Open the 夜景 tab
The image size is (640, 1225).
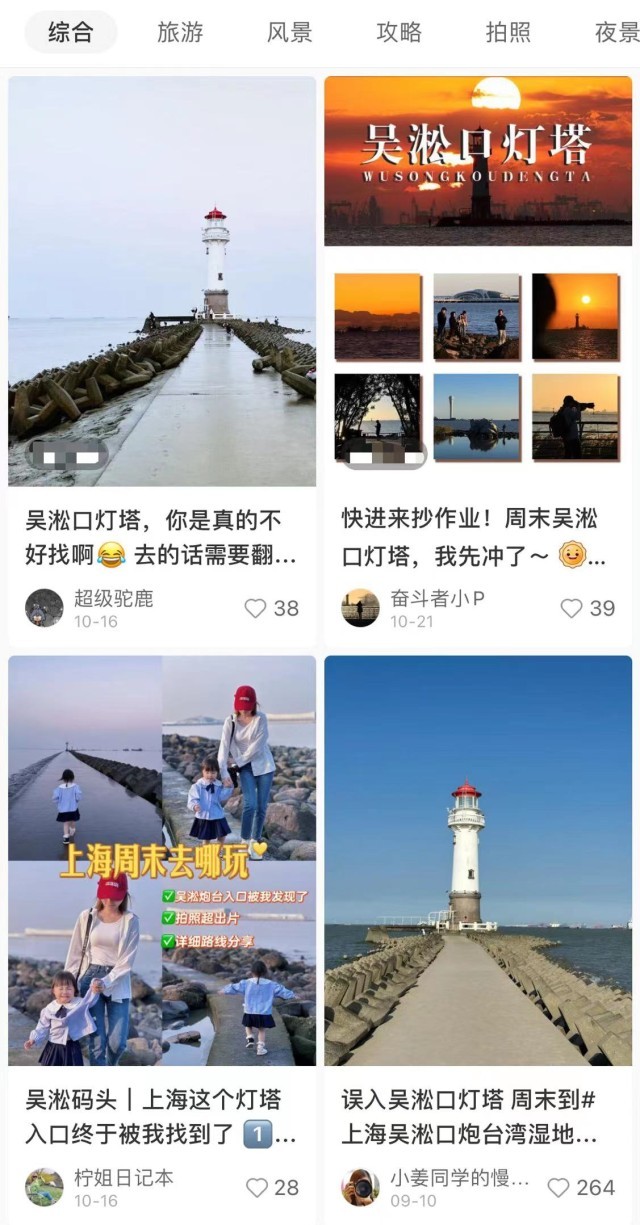pos(616,32)
